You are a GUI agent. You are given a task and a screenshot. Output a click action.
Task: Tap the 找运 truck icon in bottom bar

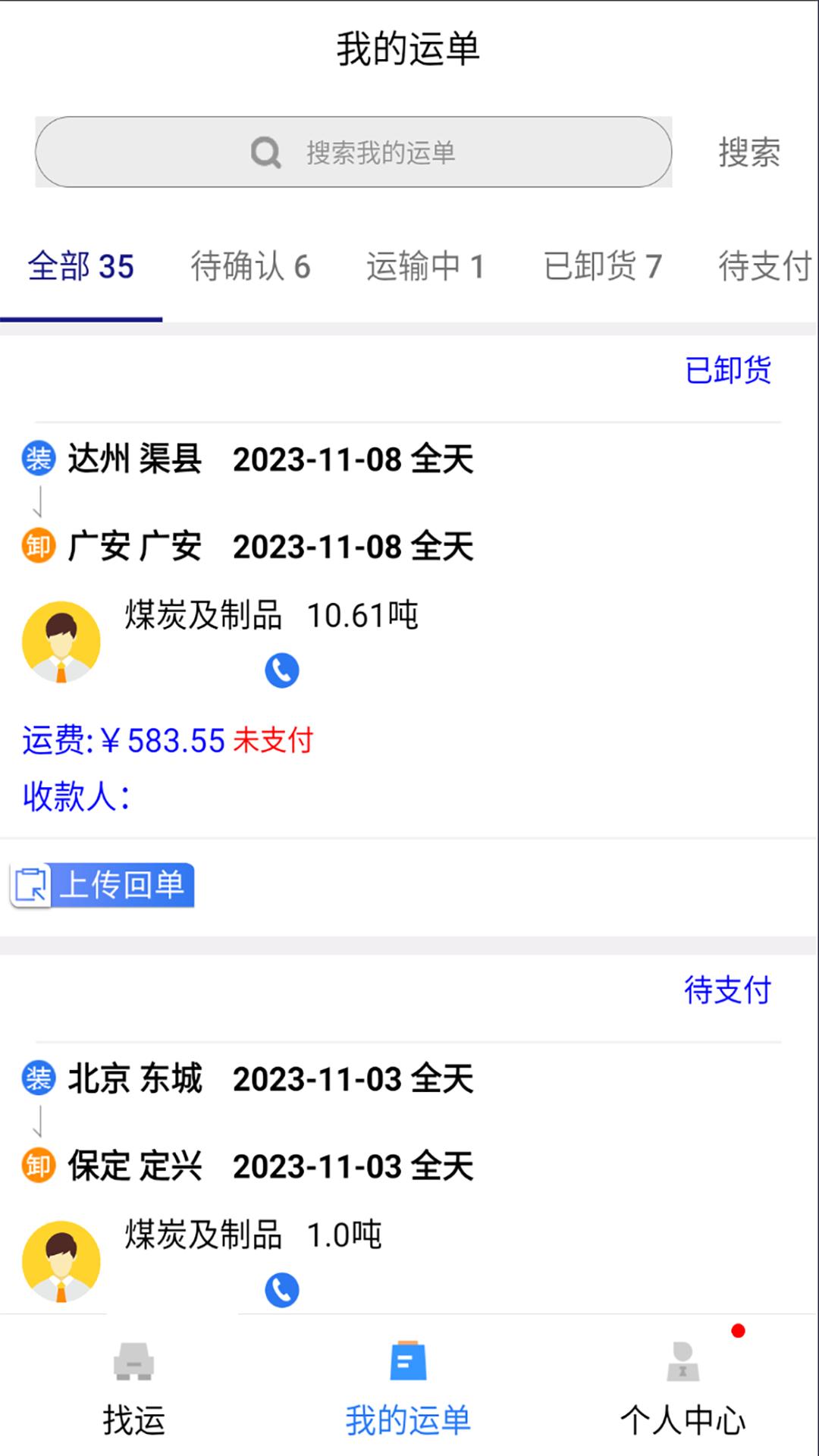(134, 1361)
